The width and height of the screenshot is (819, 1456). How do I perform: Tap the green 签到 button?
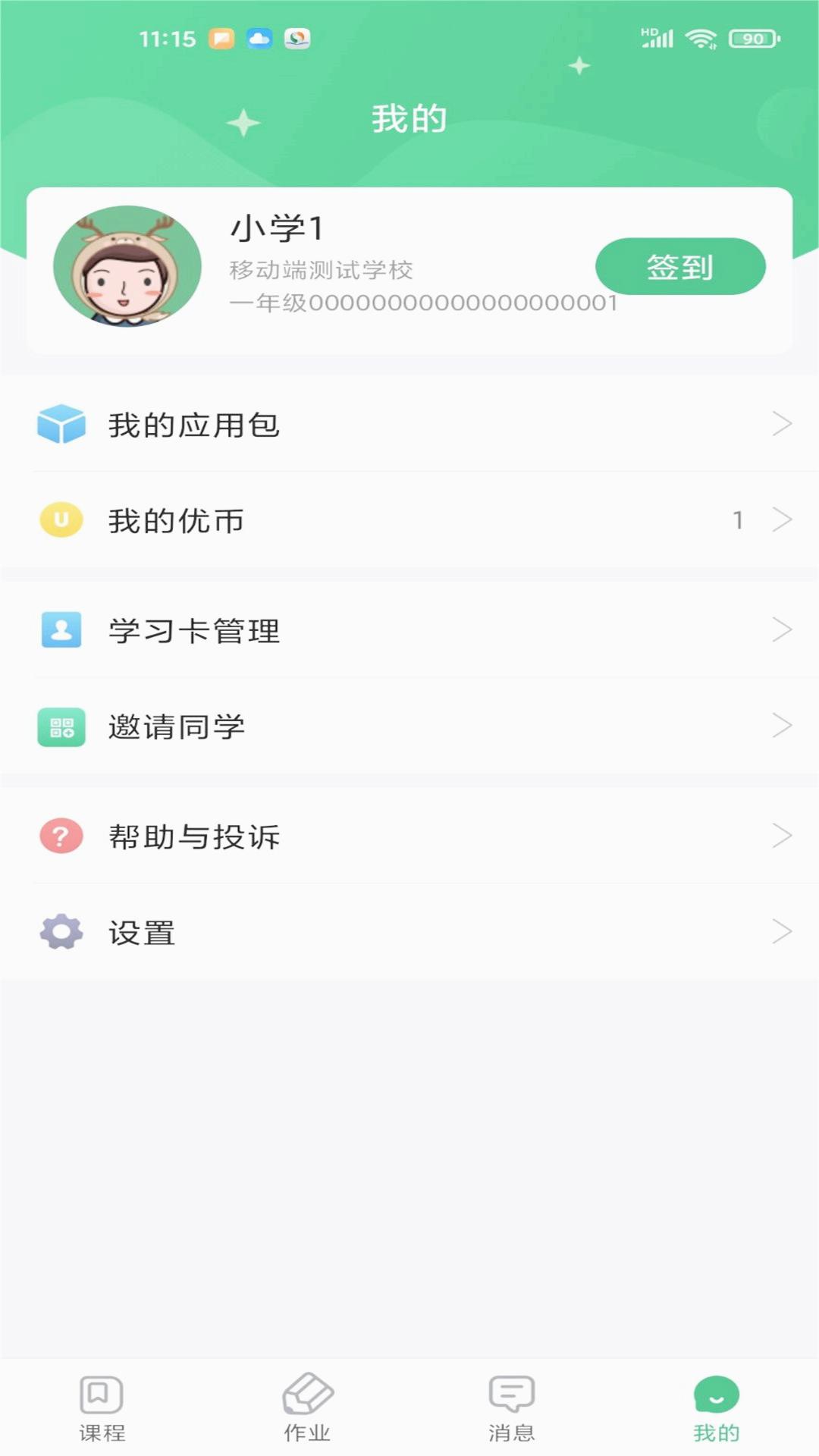pyautogui.click(x=679, y=266)
